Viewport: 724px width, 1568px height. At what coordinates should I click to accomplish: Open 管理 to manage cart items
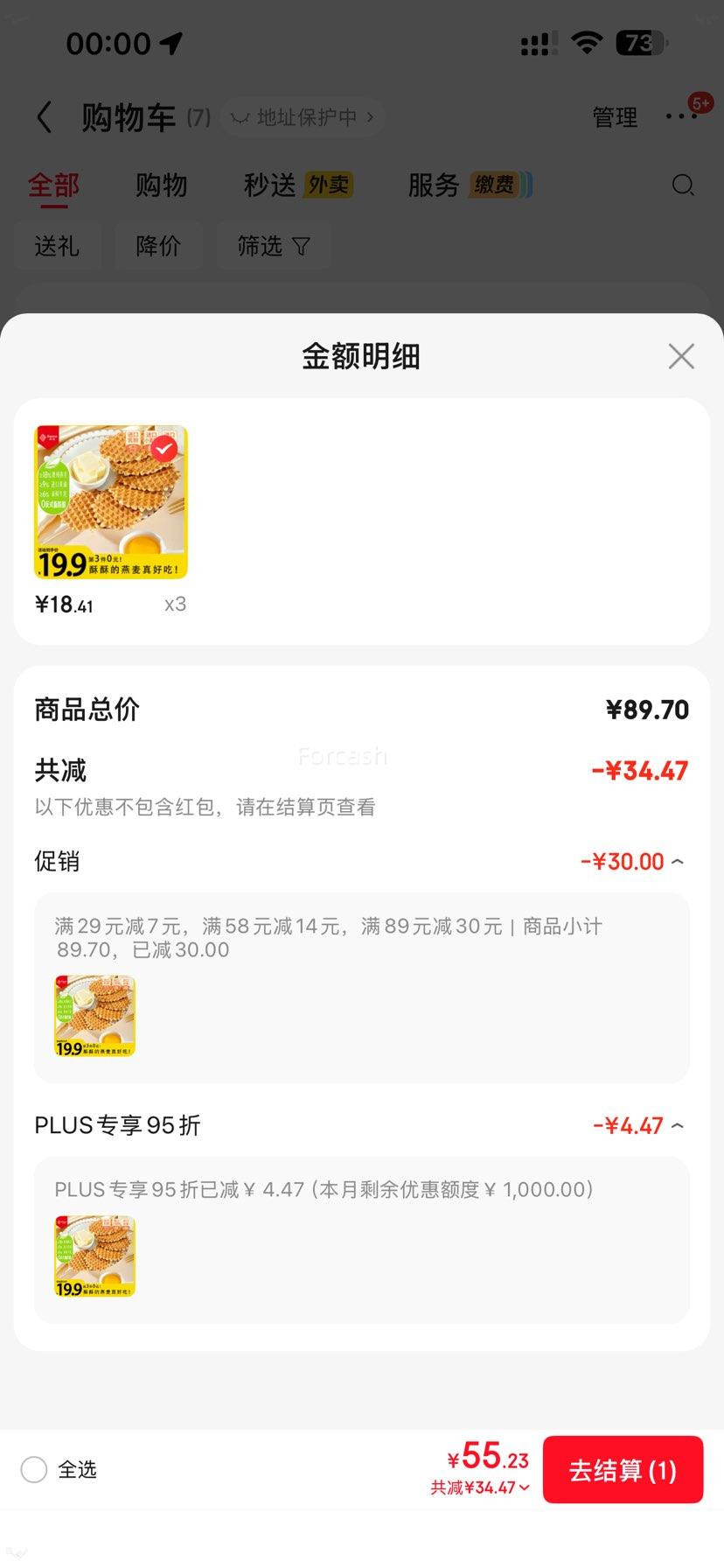615,116
